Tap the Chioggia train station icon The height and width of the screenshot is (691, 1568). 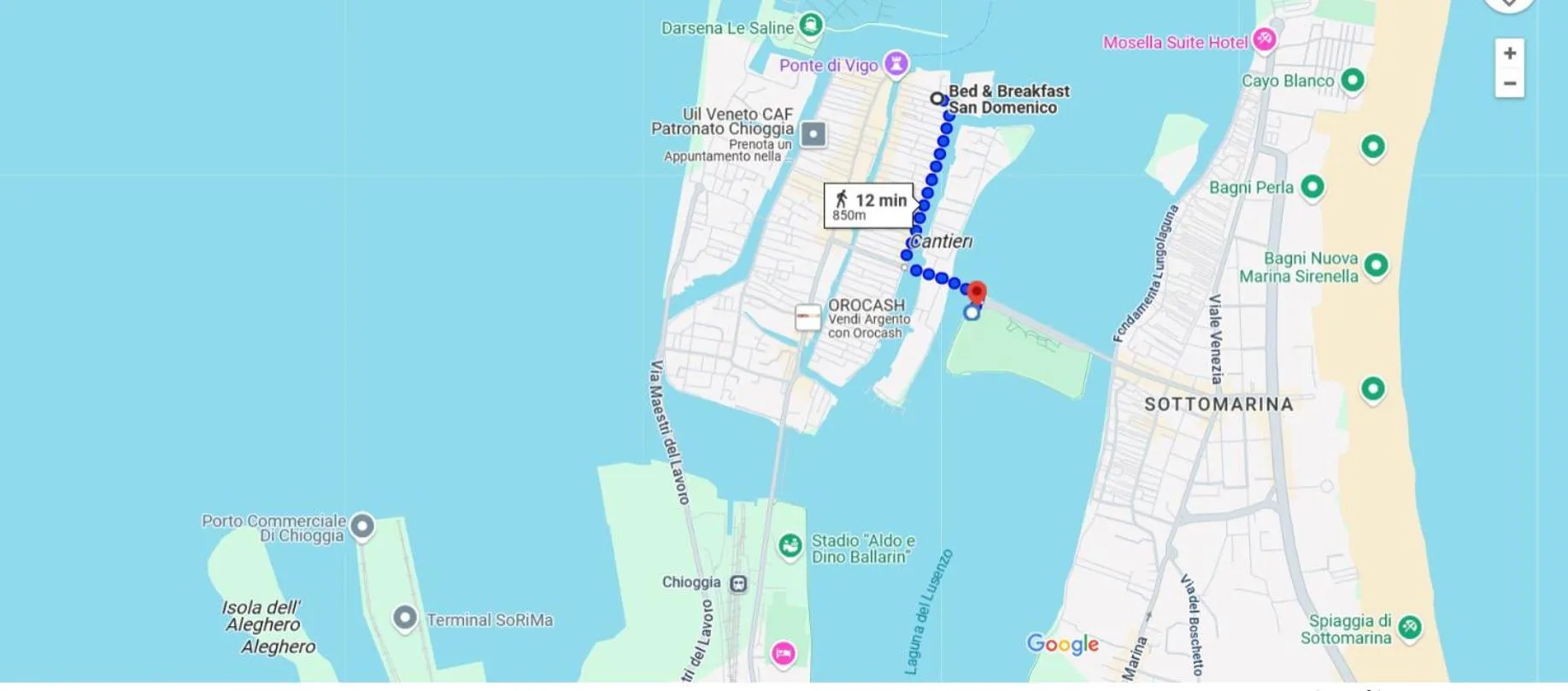coord(738,583)
